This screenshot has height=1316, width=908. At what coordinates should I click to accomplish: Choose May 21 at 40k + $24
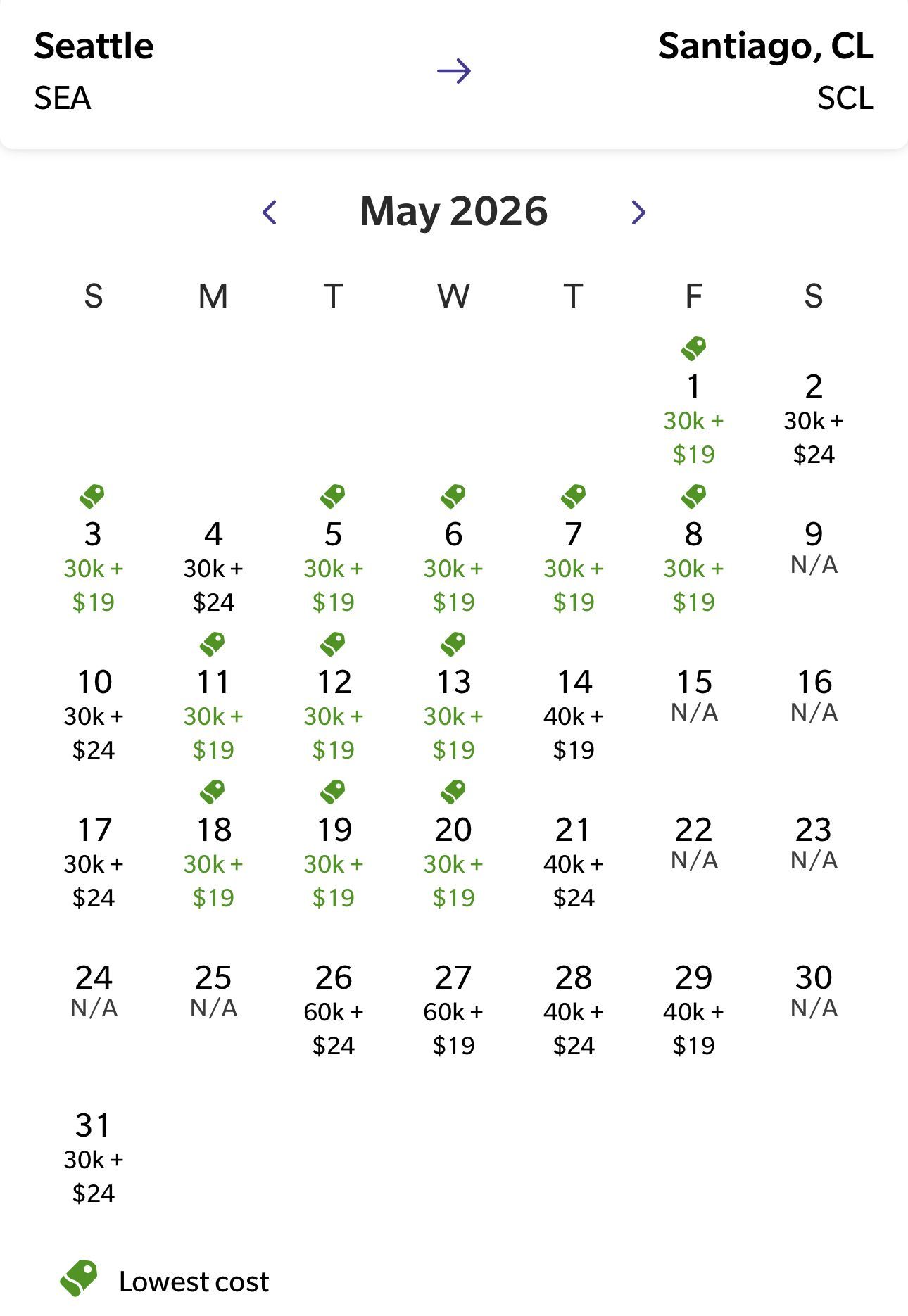click(574, 862)
